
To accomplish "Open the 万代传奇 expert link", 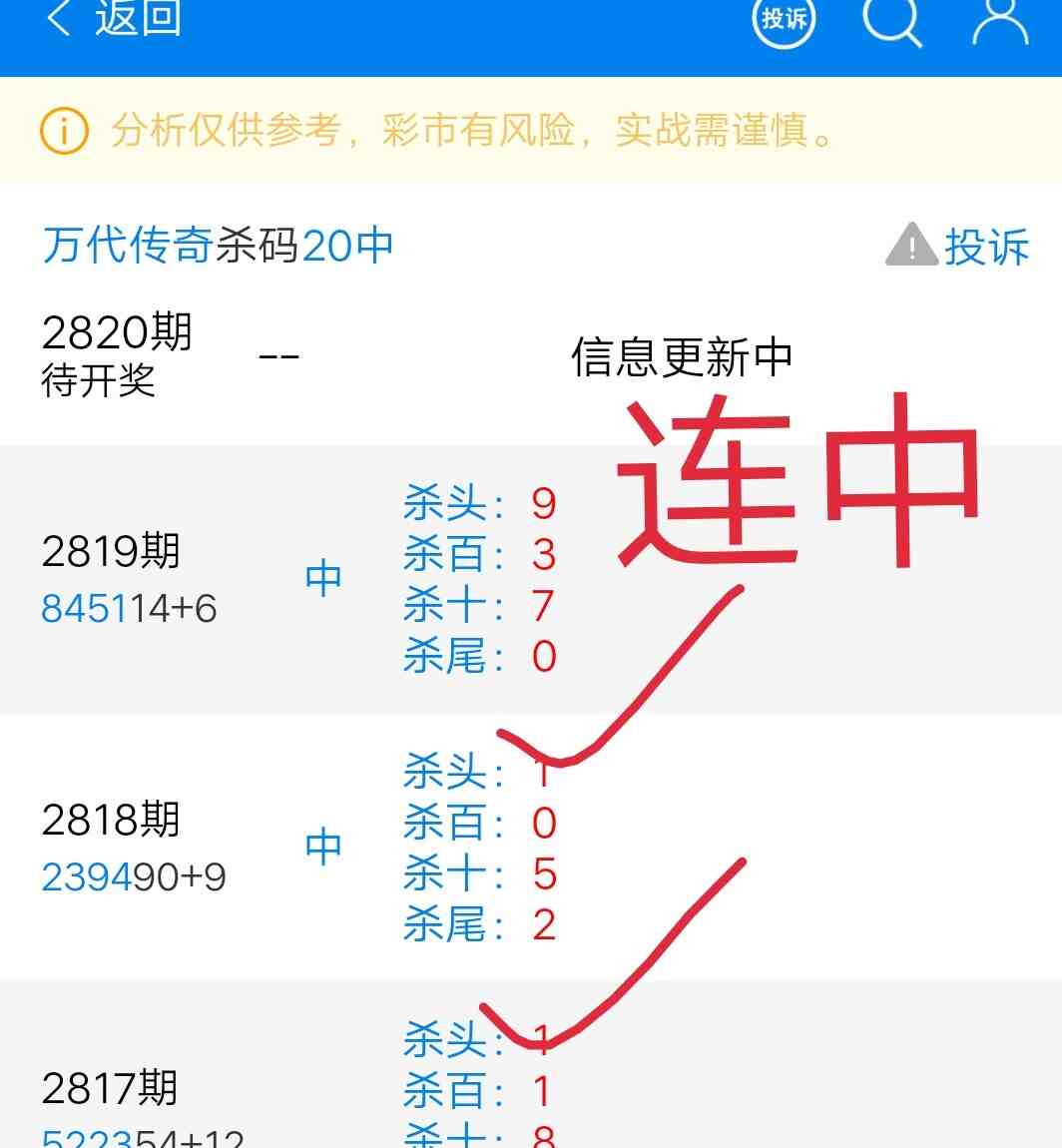I will (128, 246).
